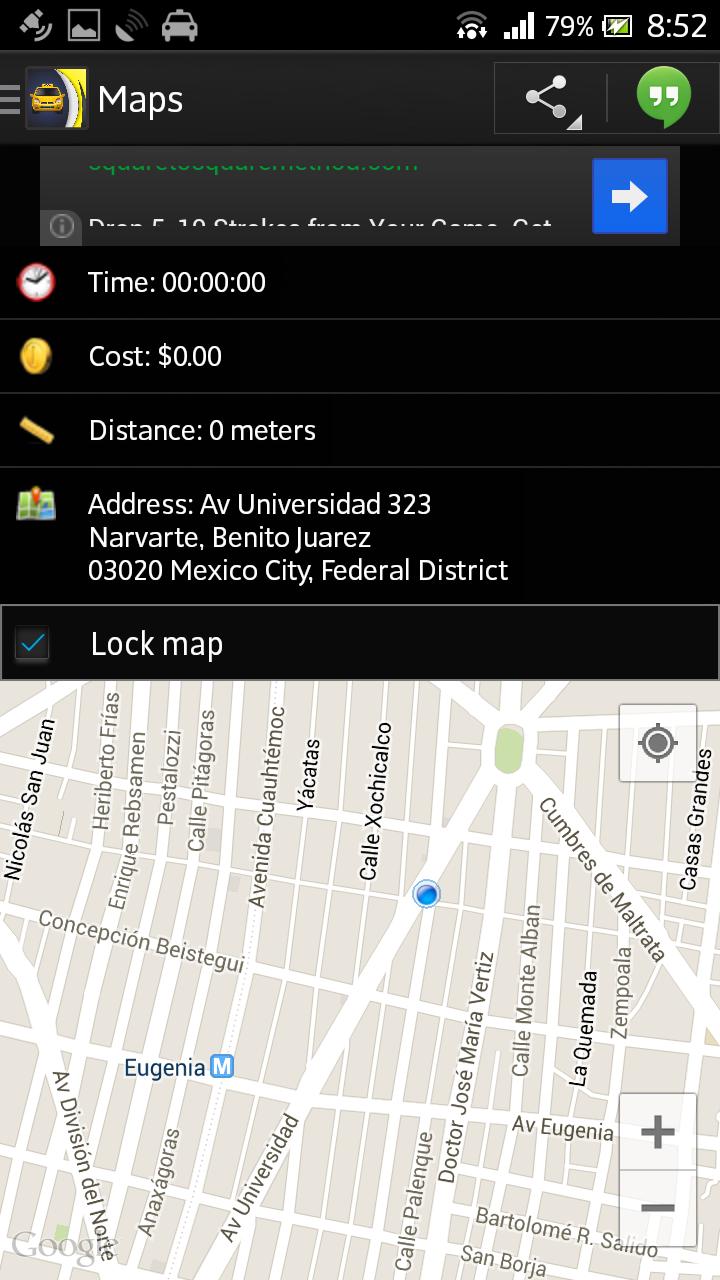The width and height of the screenshot is (720, 1280).
Task: Tap the ad info icon in the banner
Action: (x=60, y=227)
